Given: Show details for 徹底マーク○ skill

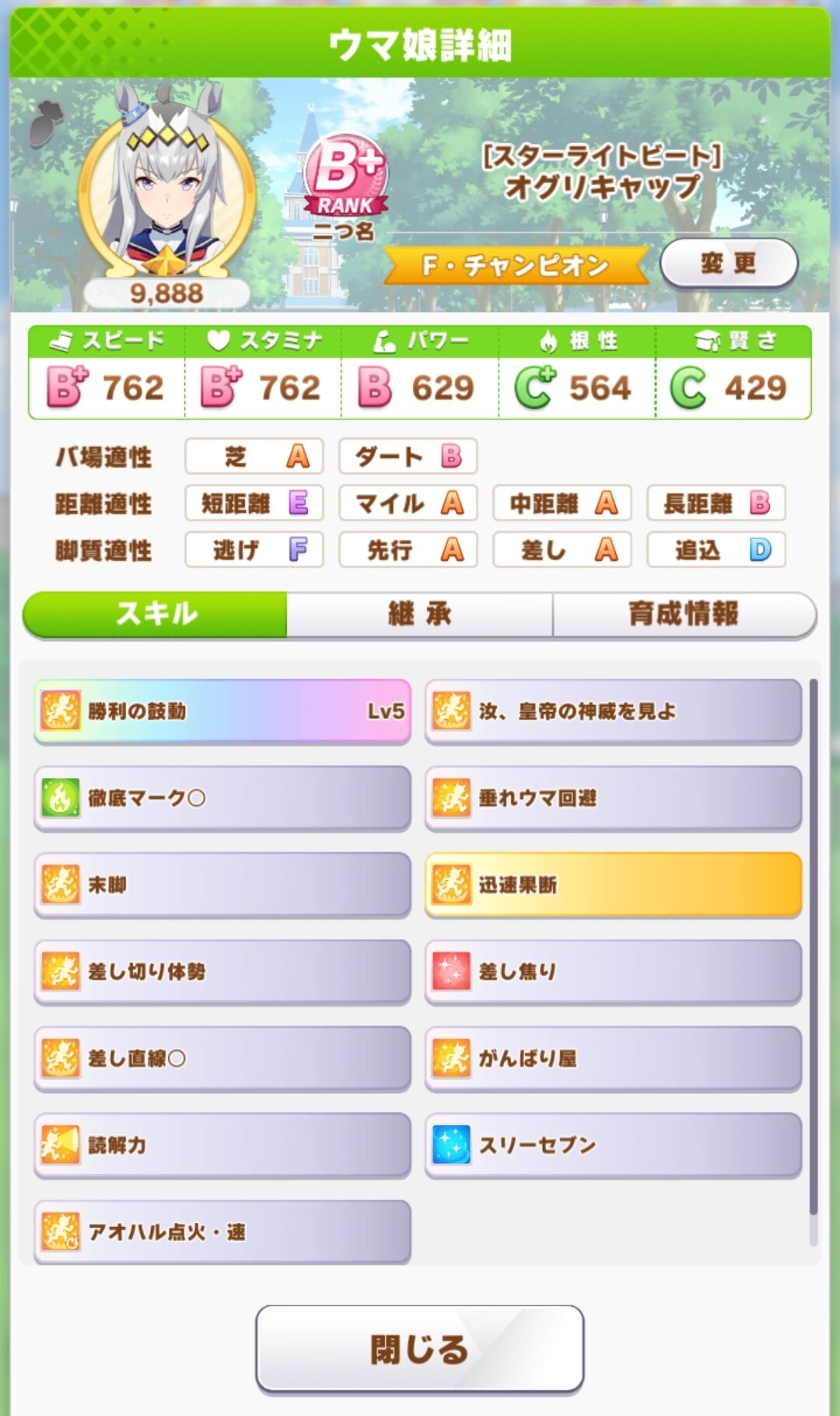Looking at the screenshot, I should click(x=222, y=798).
